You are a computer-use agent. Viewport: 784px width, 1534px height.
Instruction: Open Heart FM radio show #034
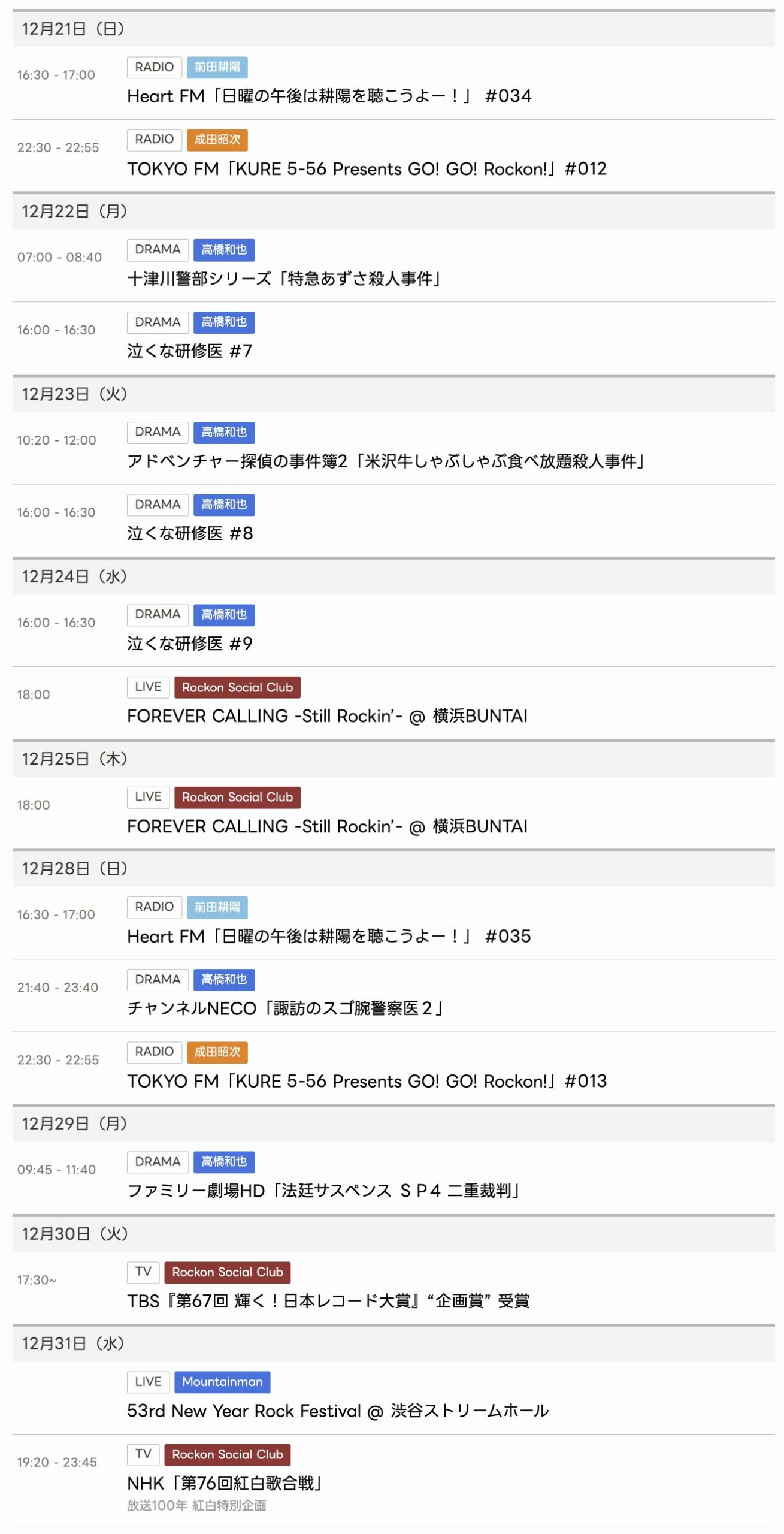point(329,96)
